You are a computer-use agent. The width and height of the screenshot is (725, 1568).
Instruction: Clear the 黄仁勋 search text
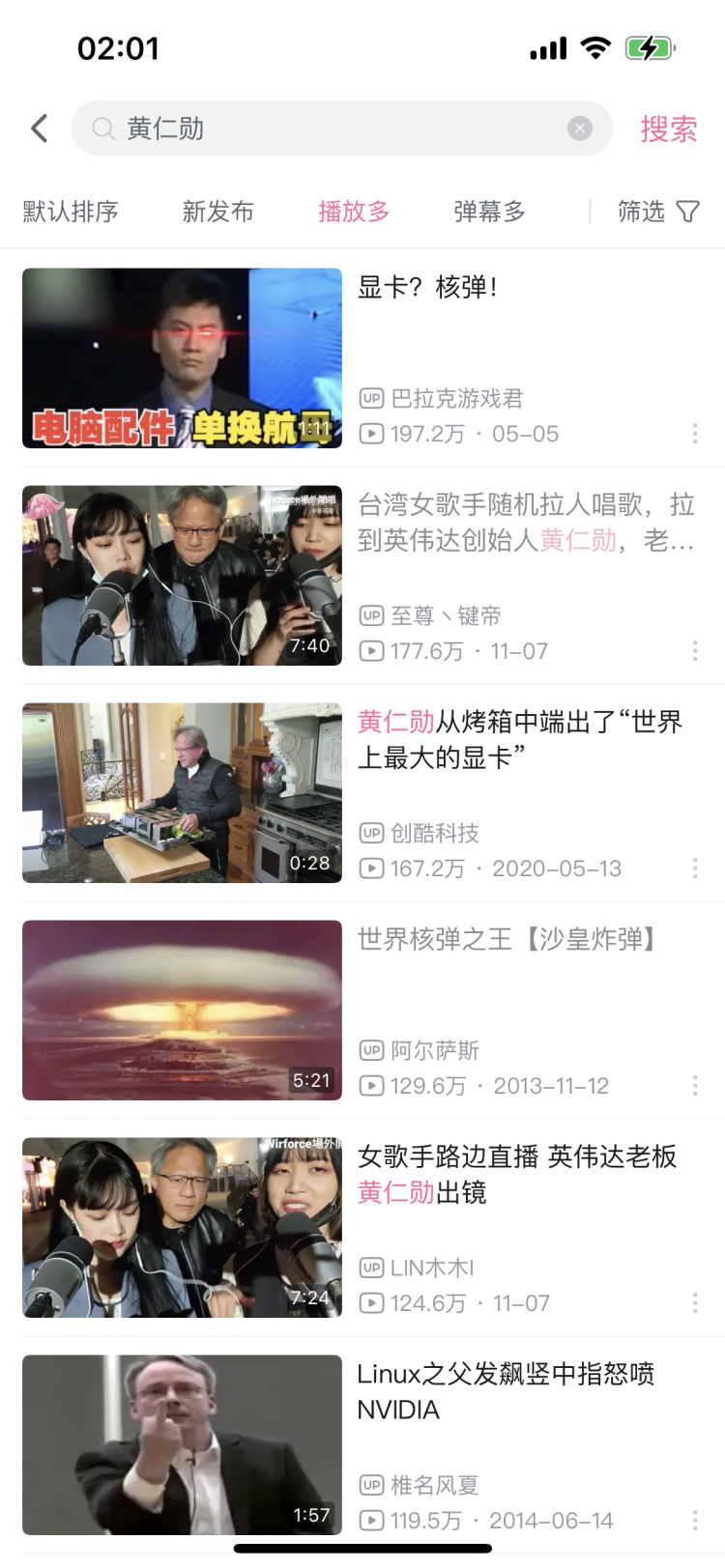coord(580,128)
